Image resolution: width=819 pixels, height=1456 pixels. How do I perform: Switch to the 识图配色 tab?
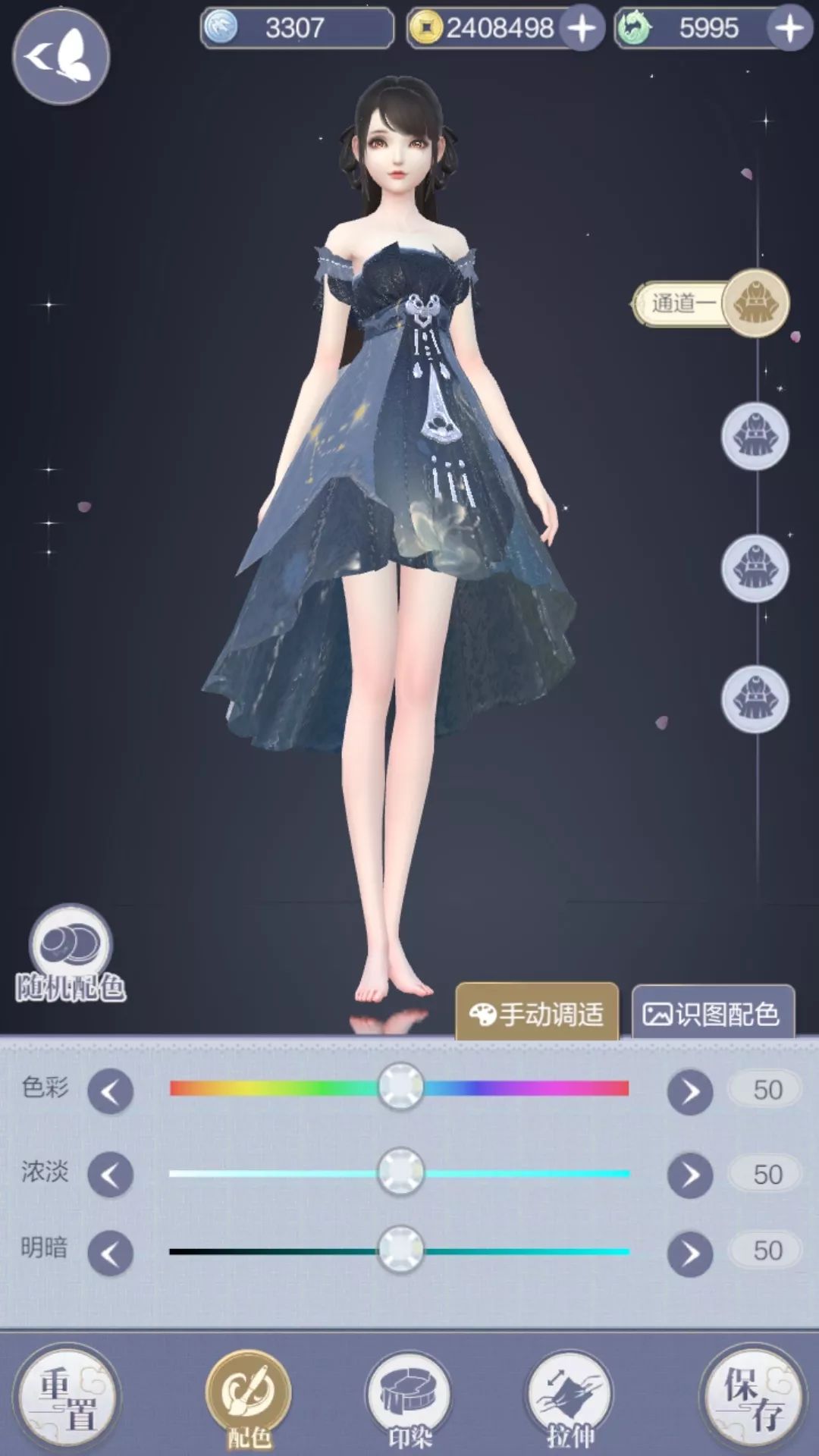pyautogui.click(x=712, y=1013)
